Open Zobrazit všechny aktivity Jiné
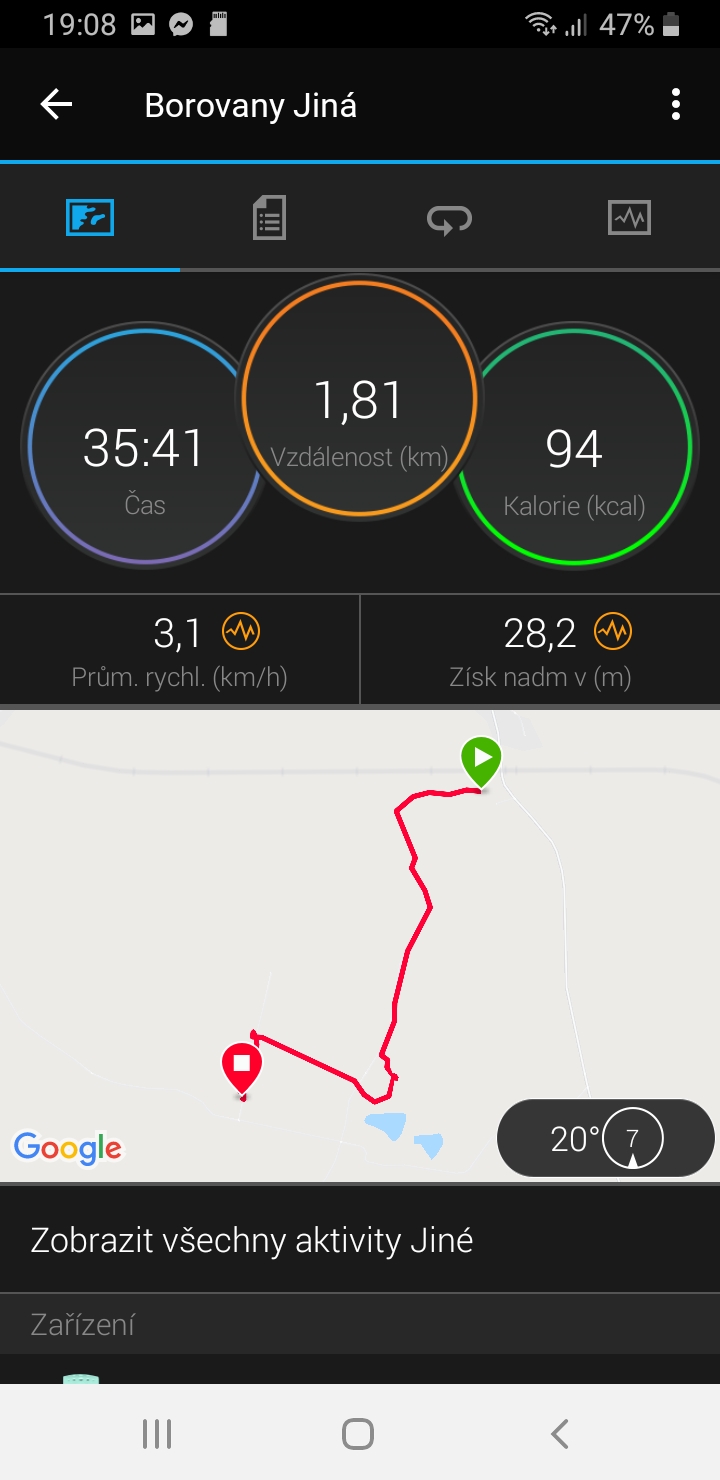The width and height of the screenshot is (720, 1480). 360,1240
